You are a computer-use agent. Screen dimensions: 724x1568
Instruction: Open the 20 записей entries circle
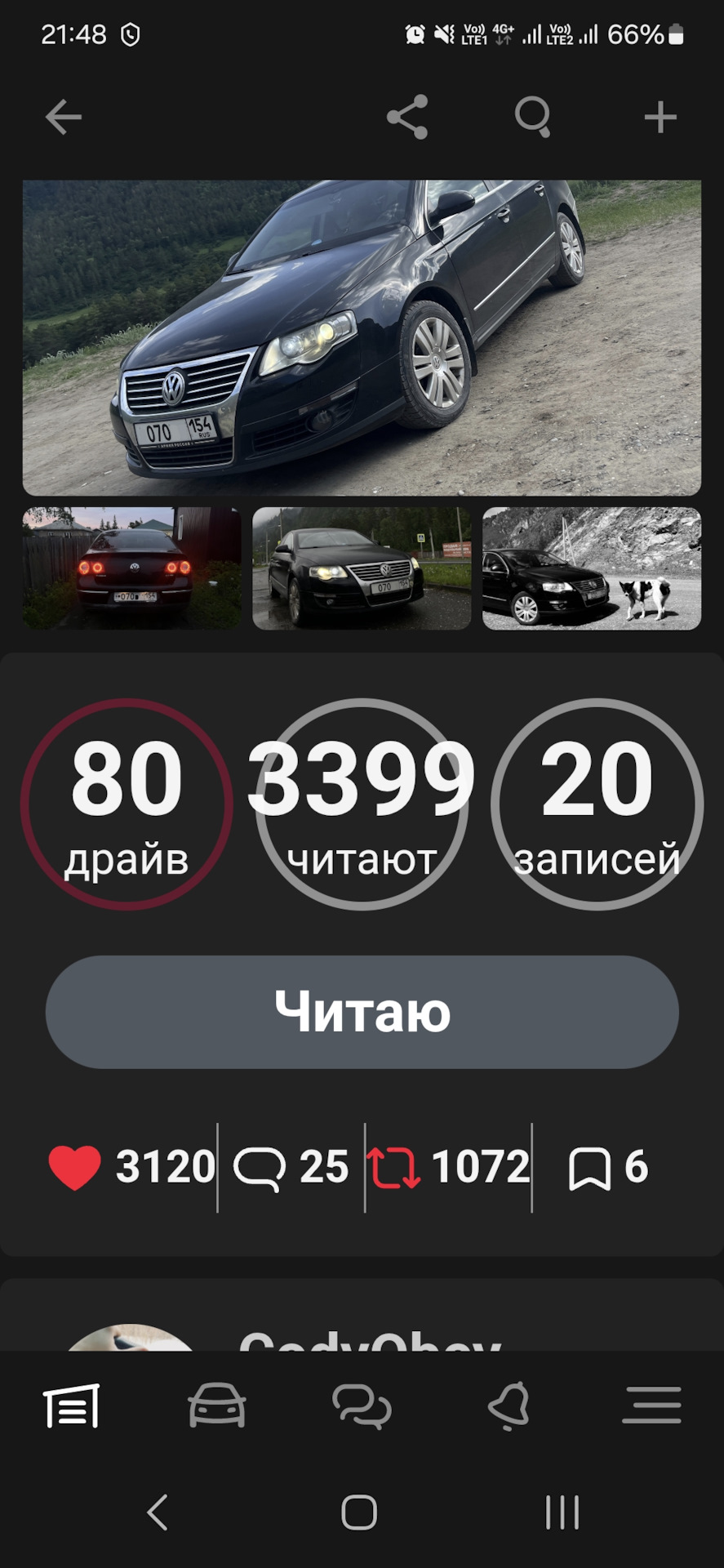597,804
